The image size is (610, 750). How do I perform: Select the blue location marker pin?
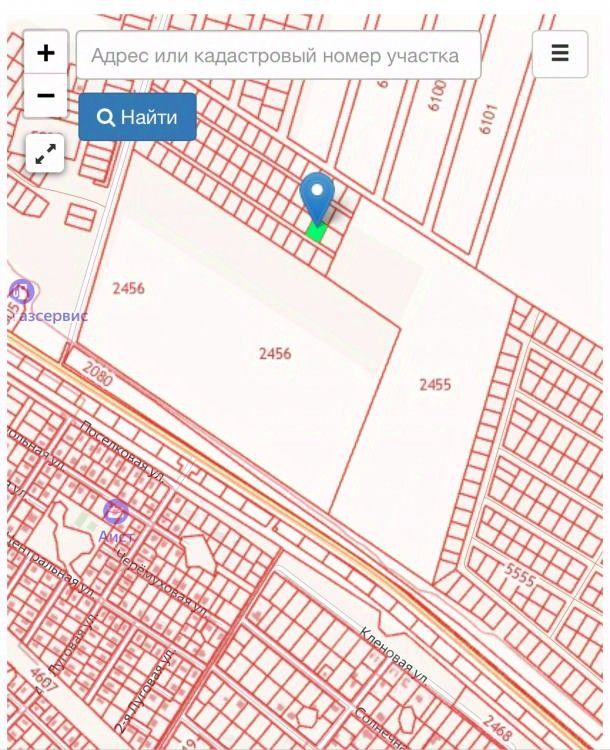coord(317,196)
